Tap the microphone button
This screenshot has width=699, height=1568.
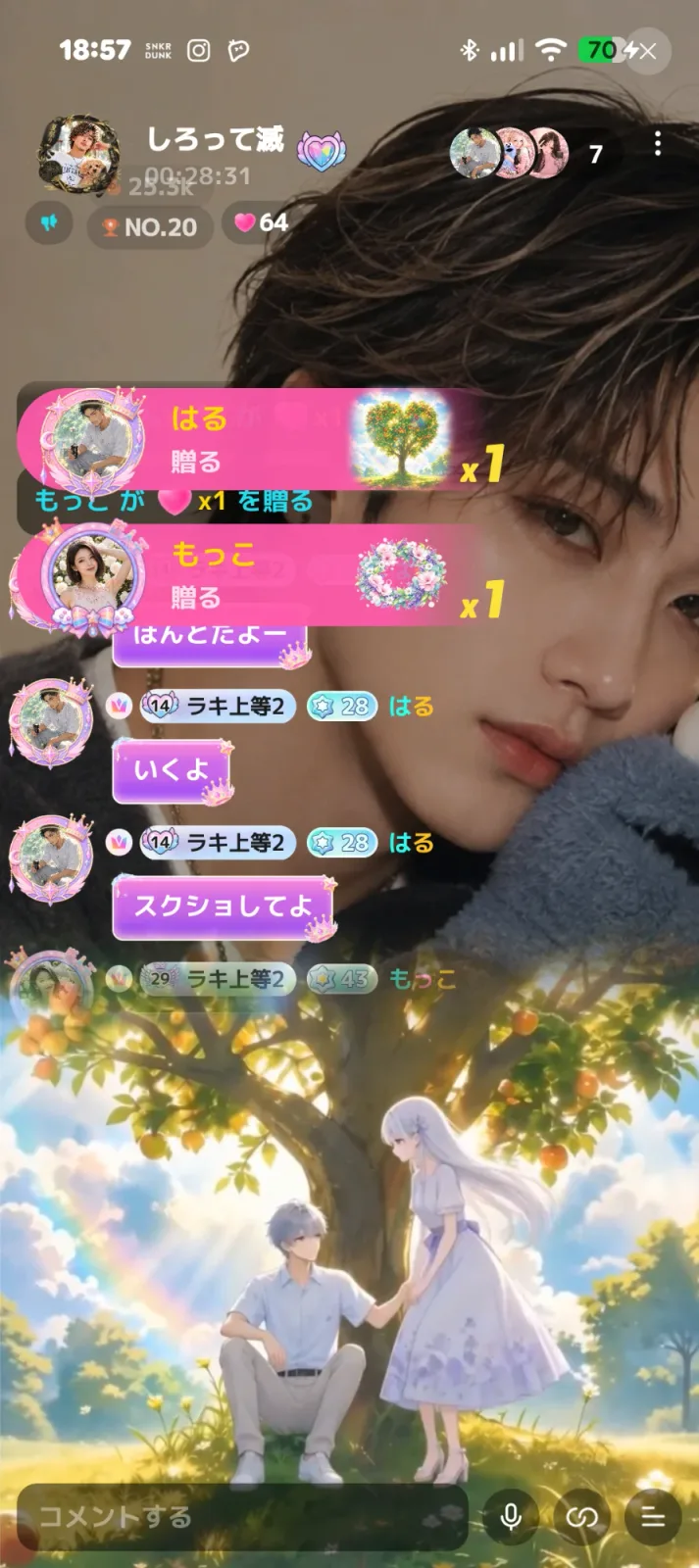(511, 1517)
